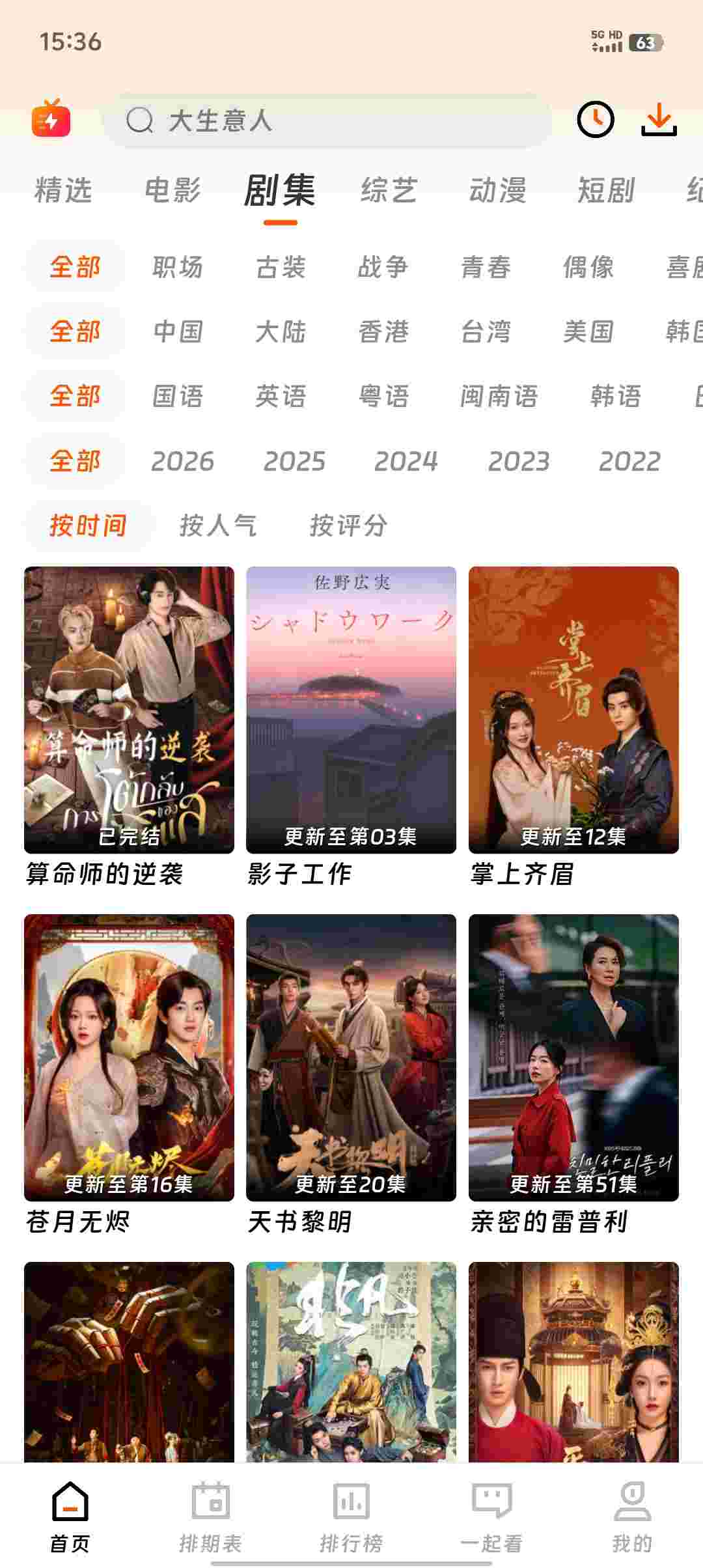This screenshot has height=1568, width=703.
Task: Sort the list by 按评分
Action: [x=348, y=525]
